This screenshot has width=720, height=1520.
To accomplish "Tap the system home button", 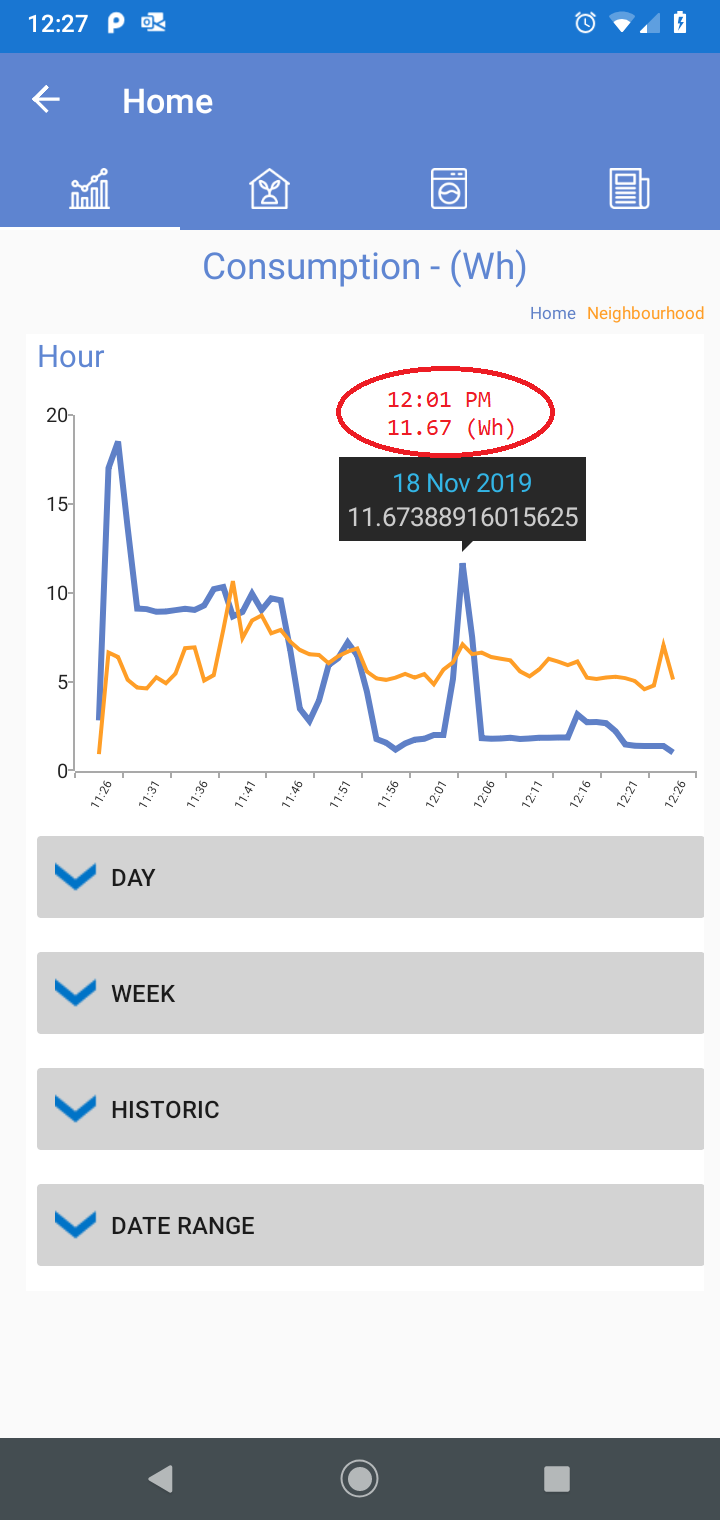I will pyautogui.click(x=359, y=1478).
